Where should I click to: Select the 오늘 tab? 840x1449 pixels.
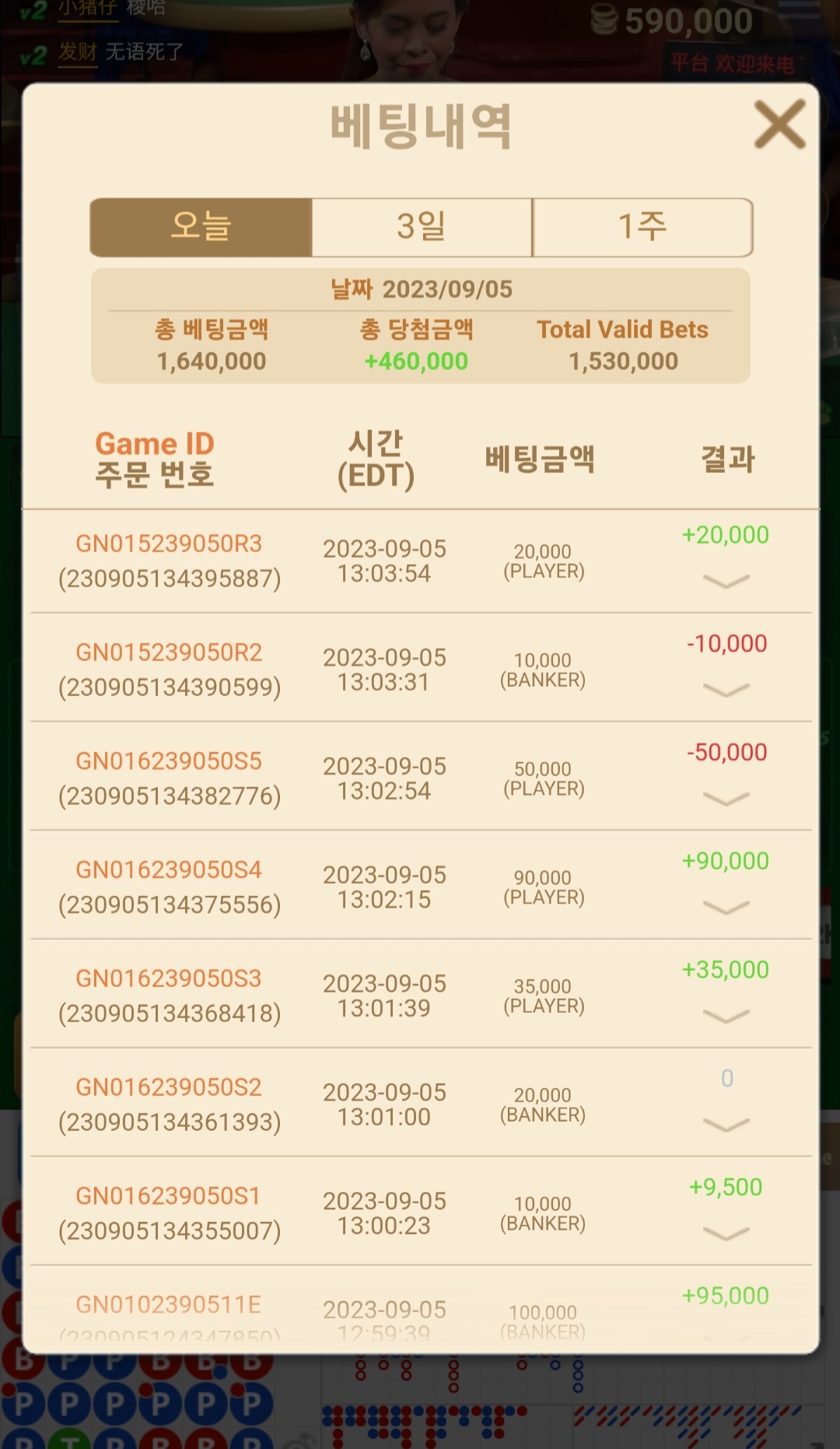pos(201,227)
